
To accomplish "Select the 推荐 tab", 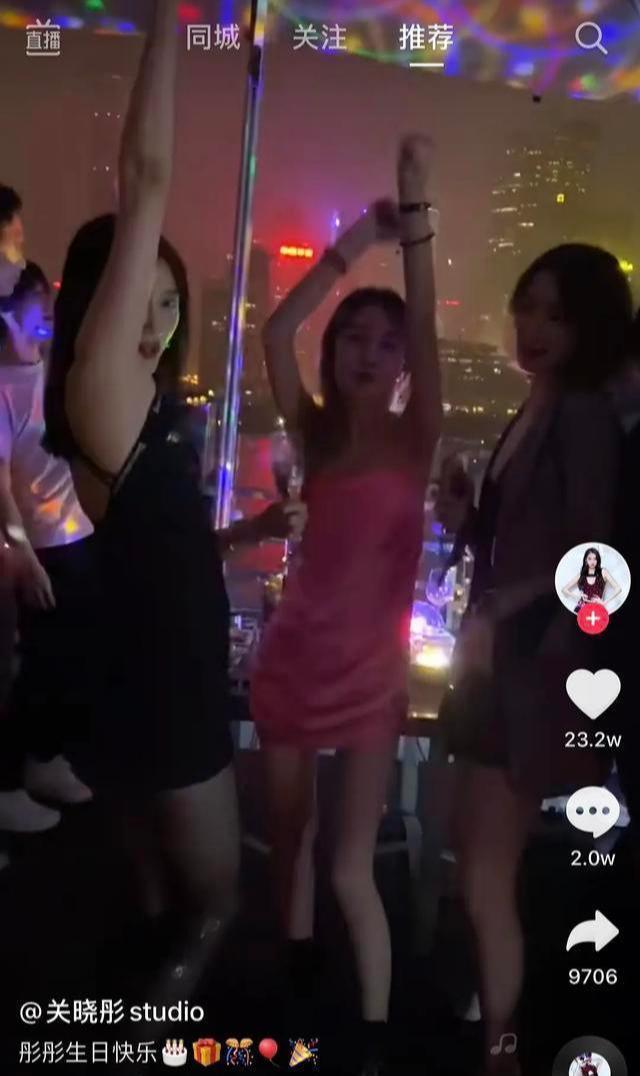I will pos(426,38).
